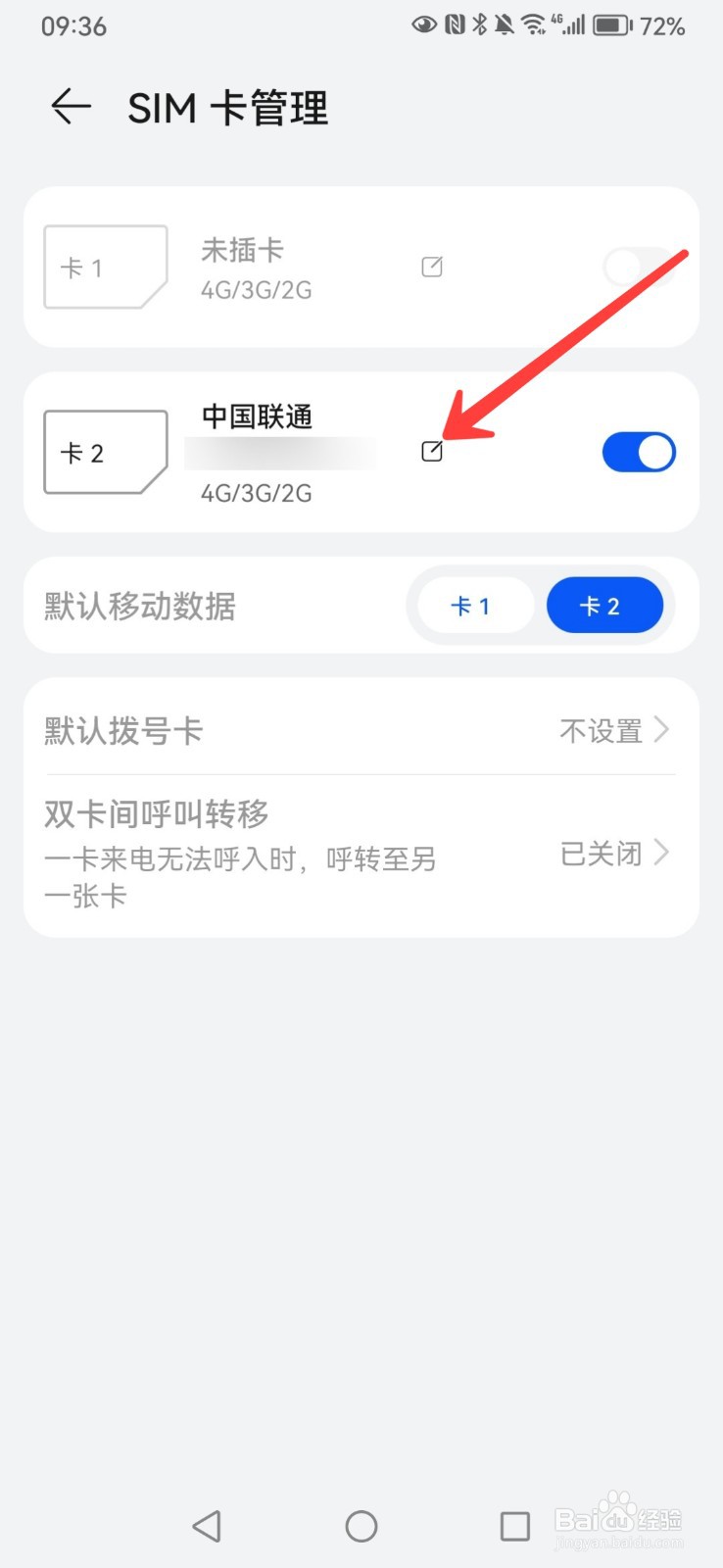Open 双卡间呼叫转移 settings
This screenshot has height=1568, width=723.
[x=361, y=851]
